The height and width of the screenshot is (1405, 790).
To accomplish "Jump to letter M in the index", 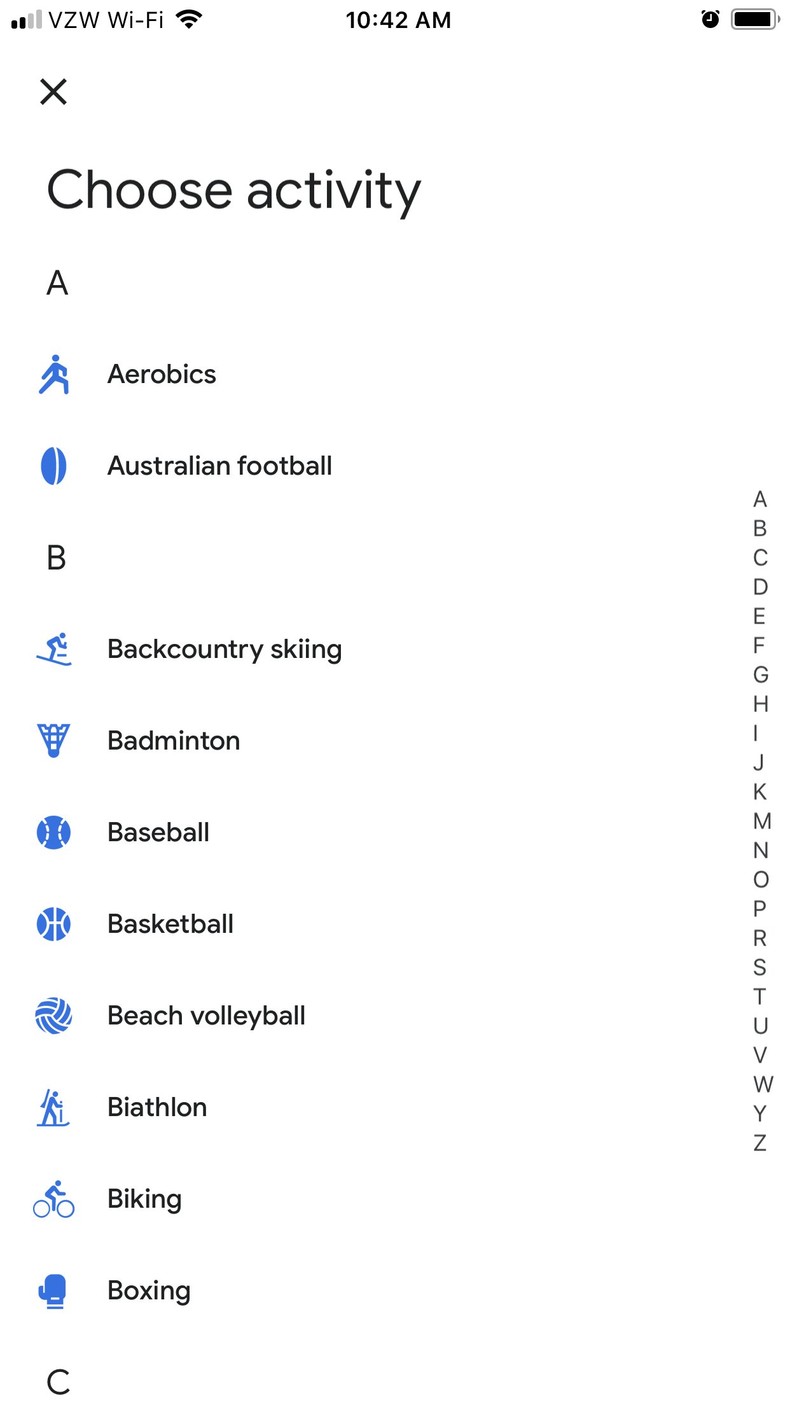I will pyautogui.click(x=762, y=821).
